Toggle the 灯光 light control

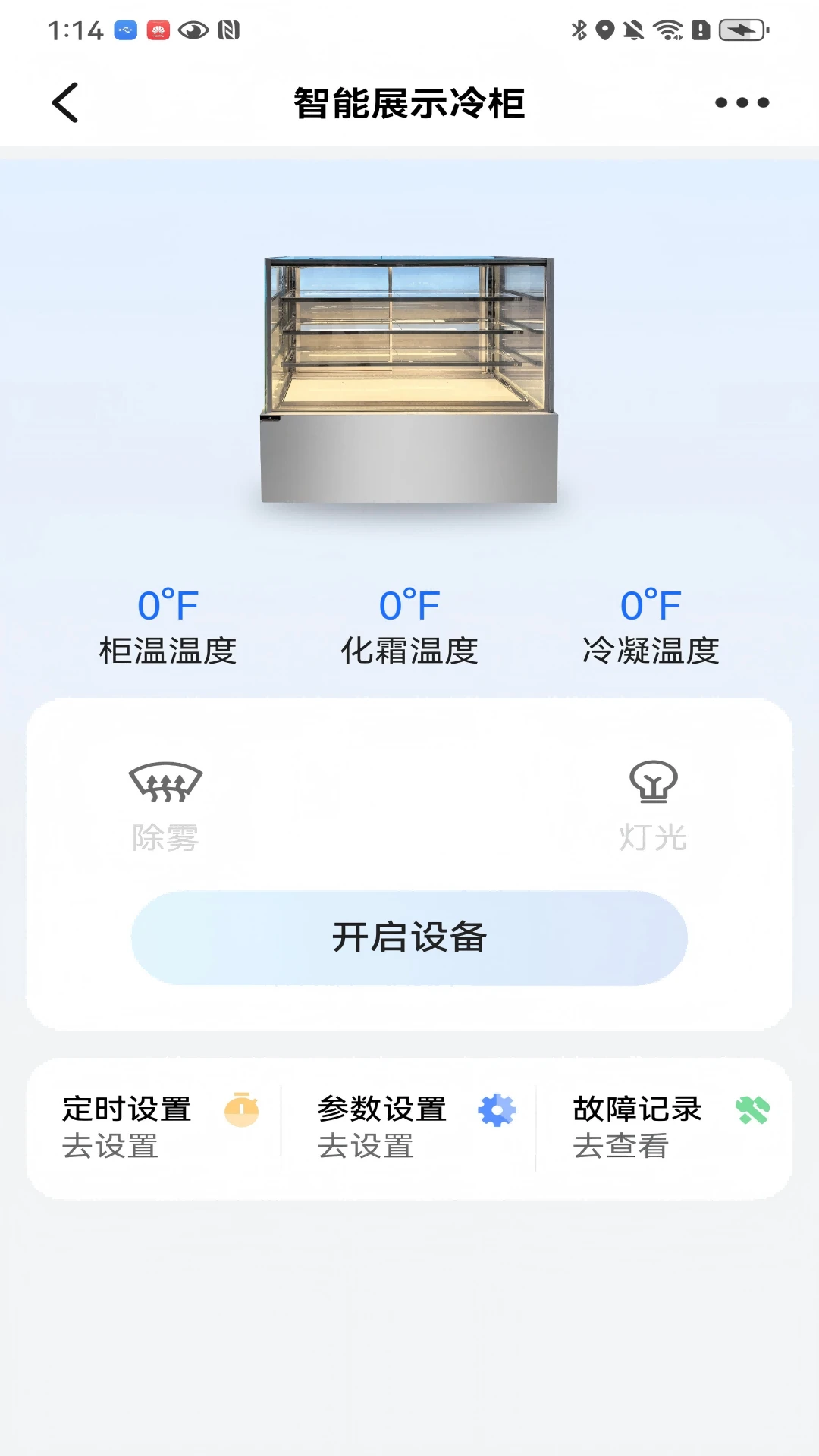[653, 805]
